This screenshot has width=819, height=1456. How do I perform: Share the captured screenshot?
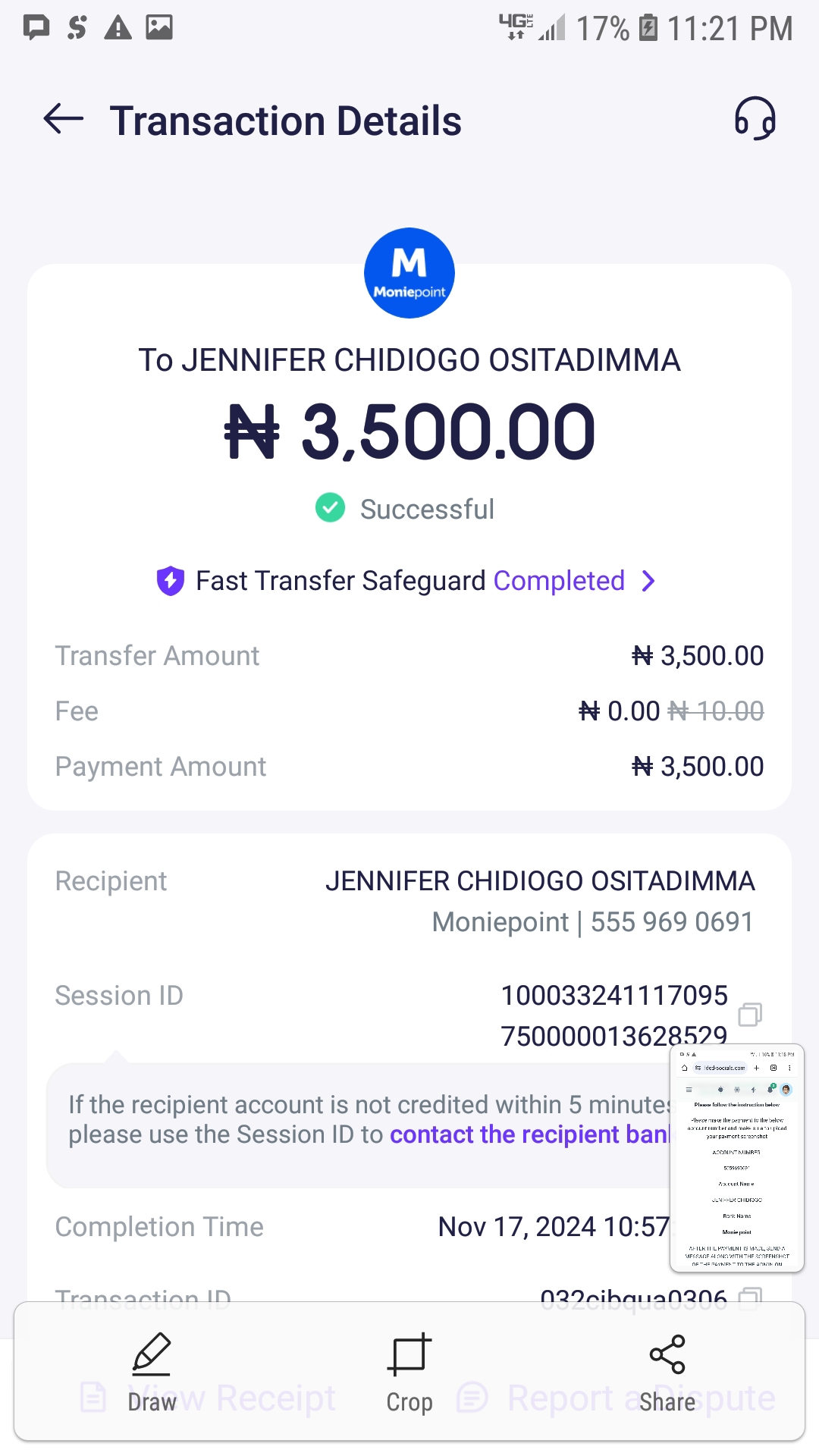pos(667,1373)
